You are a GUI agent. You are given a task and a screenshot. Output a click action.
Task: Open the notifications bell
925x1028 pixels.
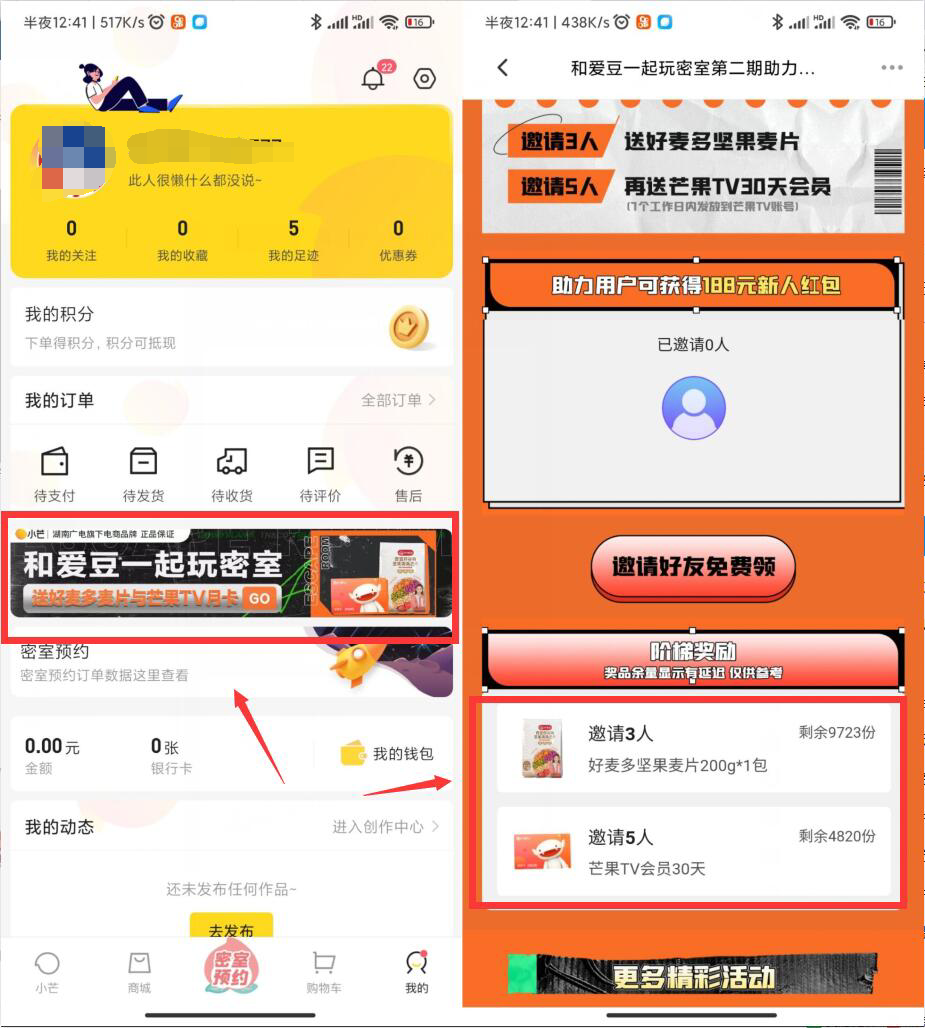coord(374,79)
